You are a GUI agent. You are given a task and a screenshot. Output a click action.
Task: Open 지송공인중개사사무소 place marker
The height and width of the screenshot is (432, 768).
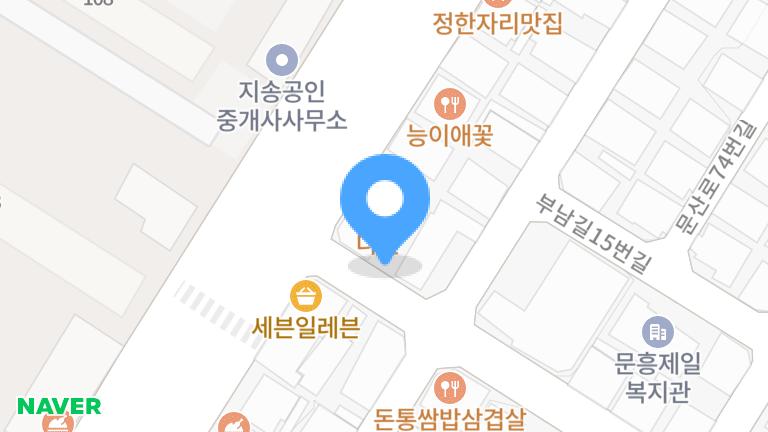pyautogui.click(x=283, y=60)
